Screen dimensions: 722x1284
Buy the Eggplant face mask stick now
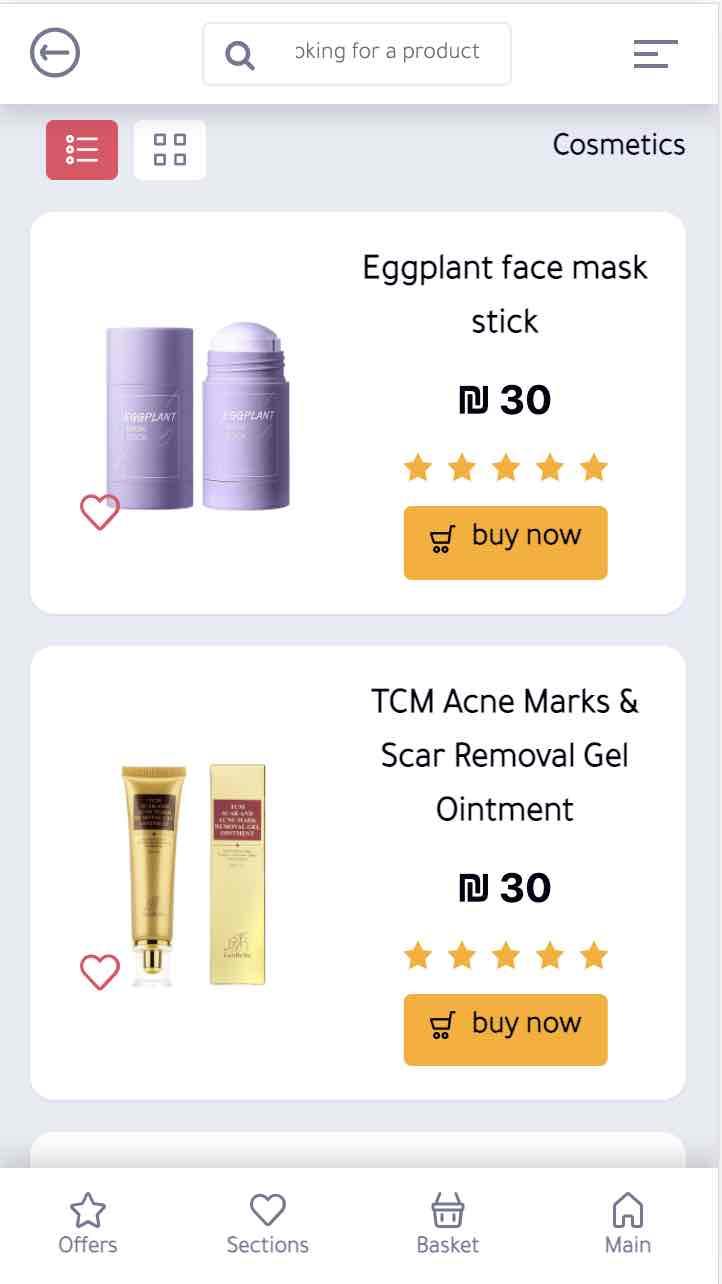pyautogui.click(x=505, y=542)
